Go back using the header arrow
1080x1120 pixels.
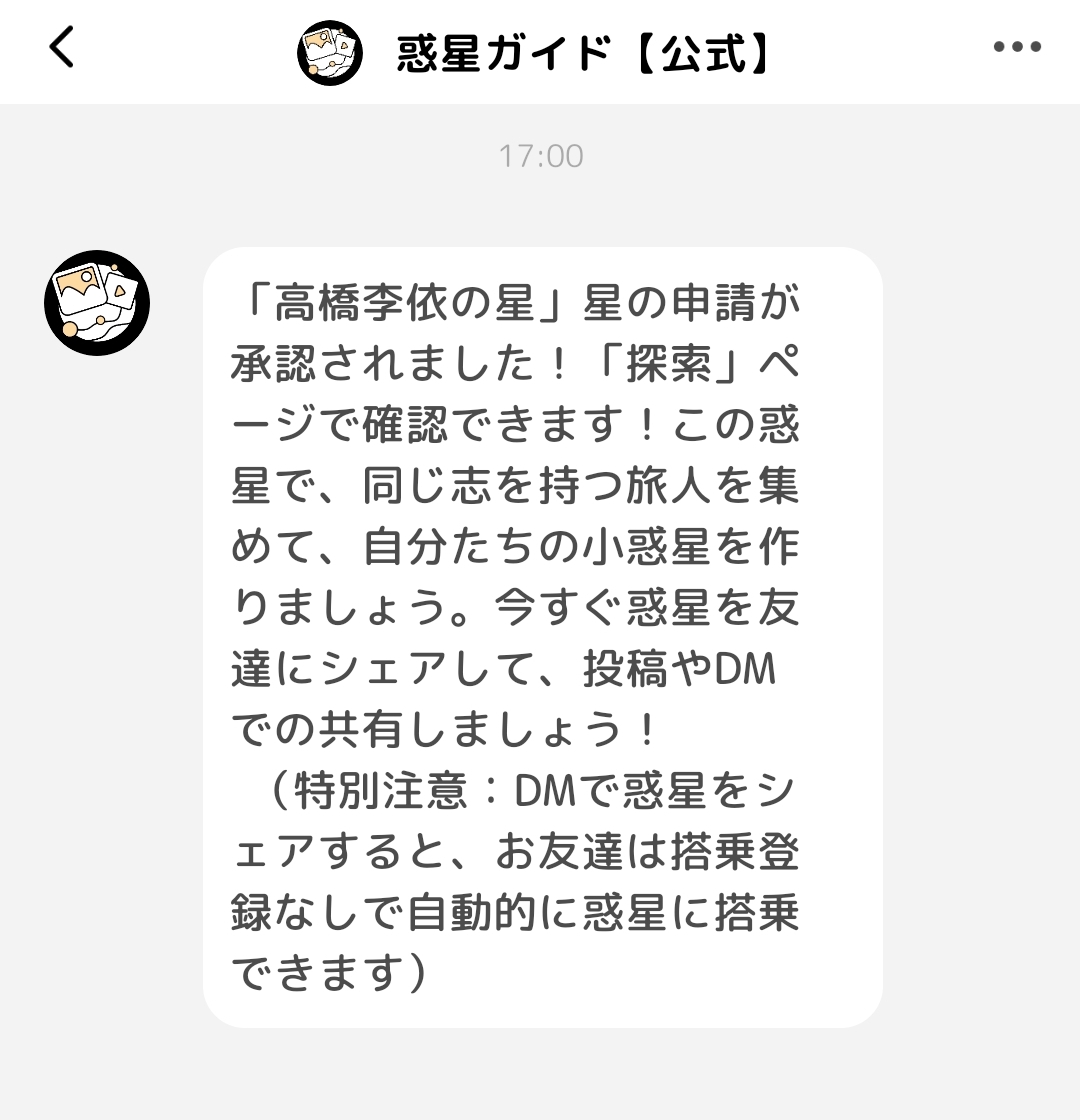click(62, 47)
